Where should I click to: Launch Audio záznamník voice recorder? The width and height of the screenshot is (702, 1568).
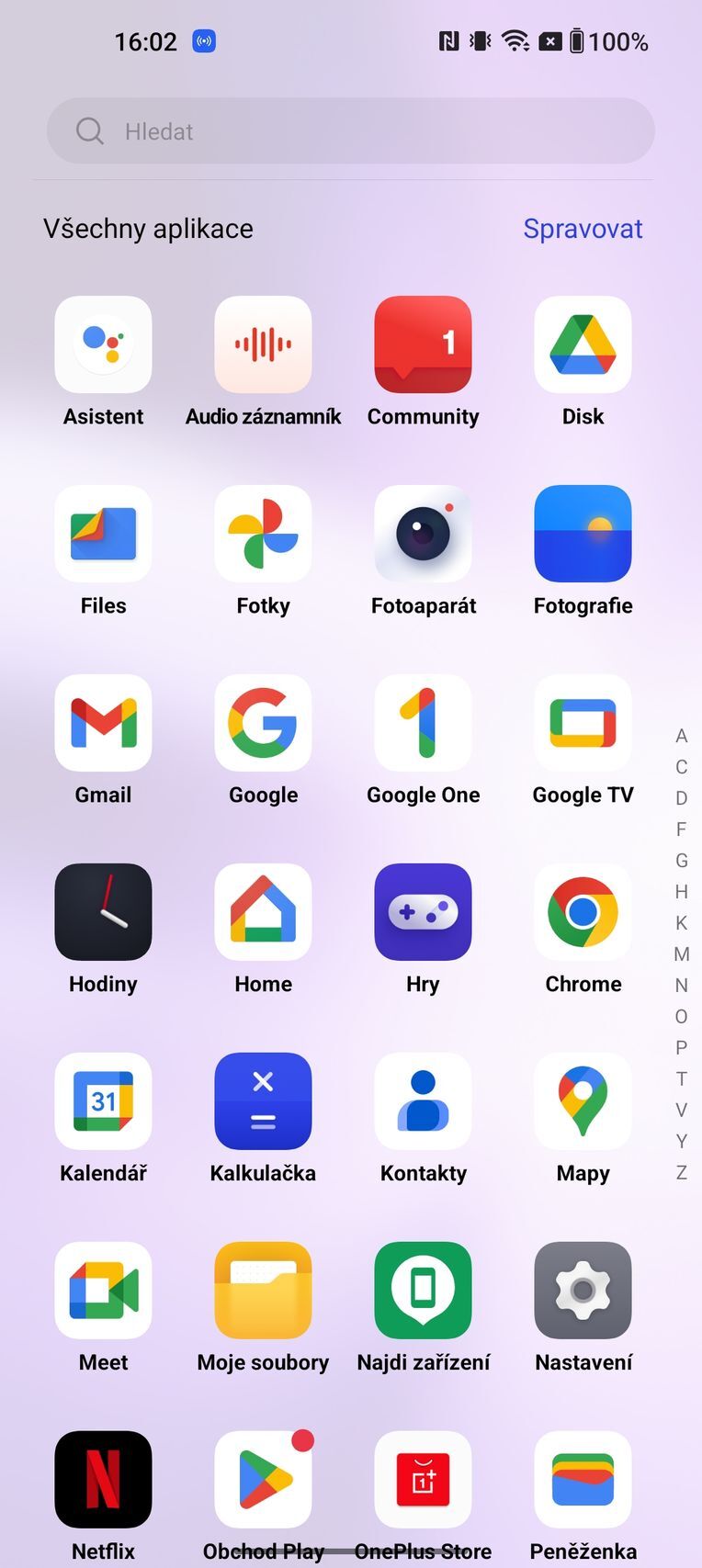[x=263, y=344]
